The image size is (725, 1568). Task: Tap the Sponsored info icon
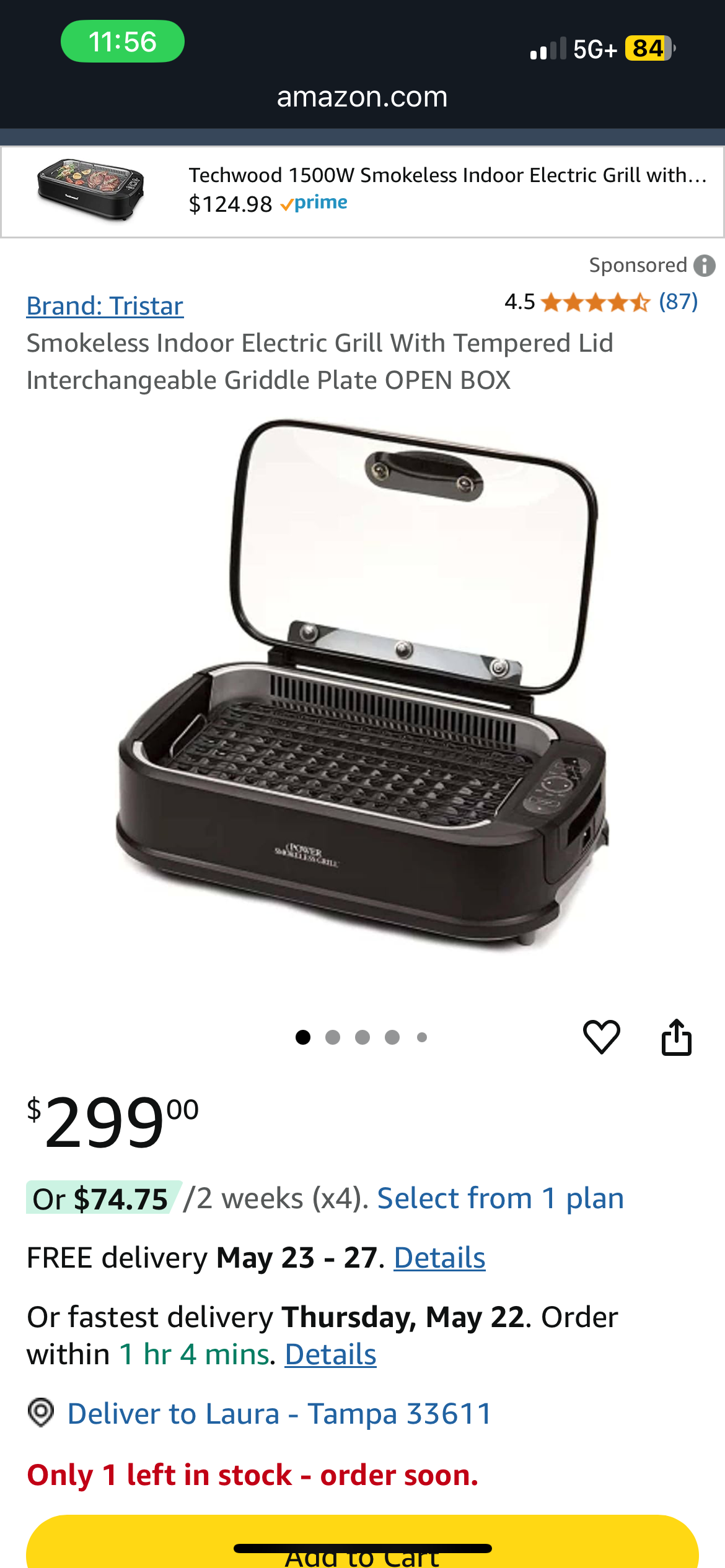pyautogui.click(x=704, y=266)
